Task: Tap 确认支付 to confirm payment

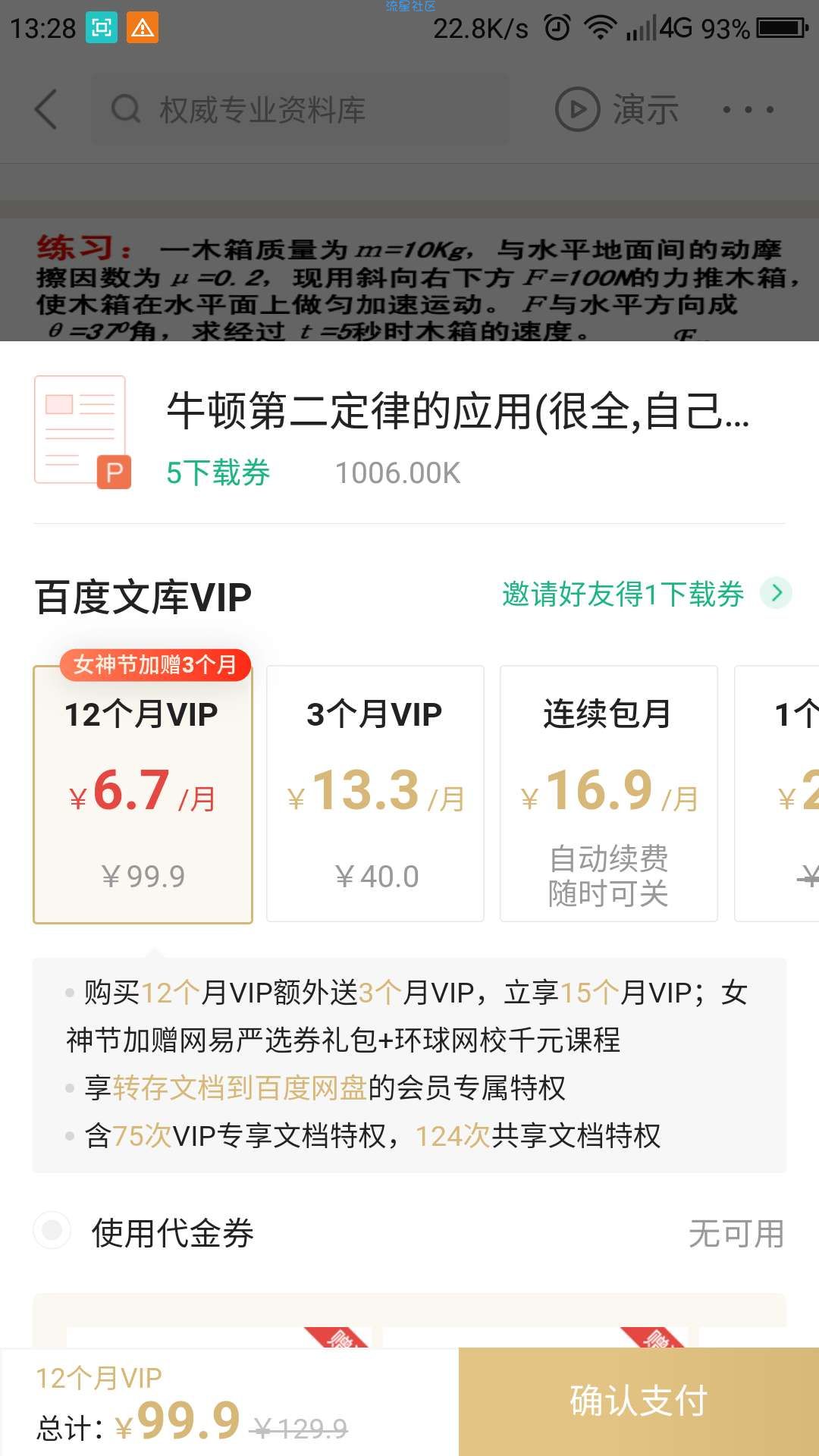Action: (x=639, y=1401)
